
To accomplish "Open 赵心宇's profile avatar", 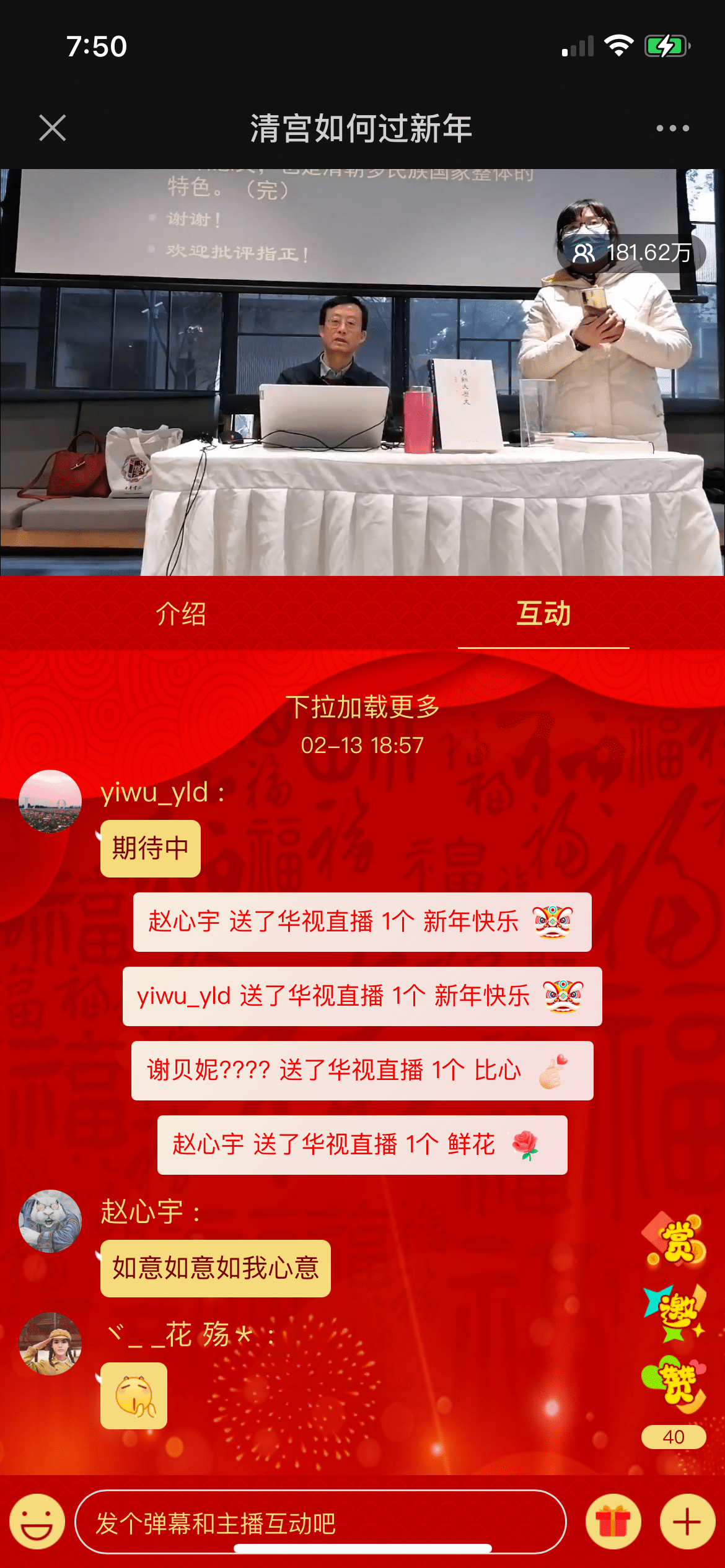I will point(50,1221).
